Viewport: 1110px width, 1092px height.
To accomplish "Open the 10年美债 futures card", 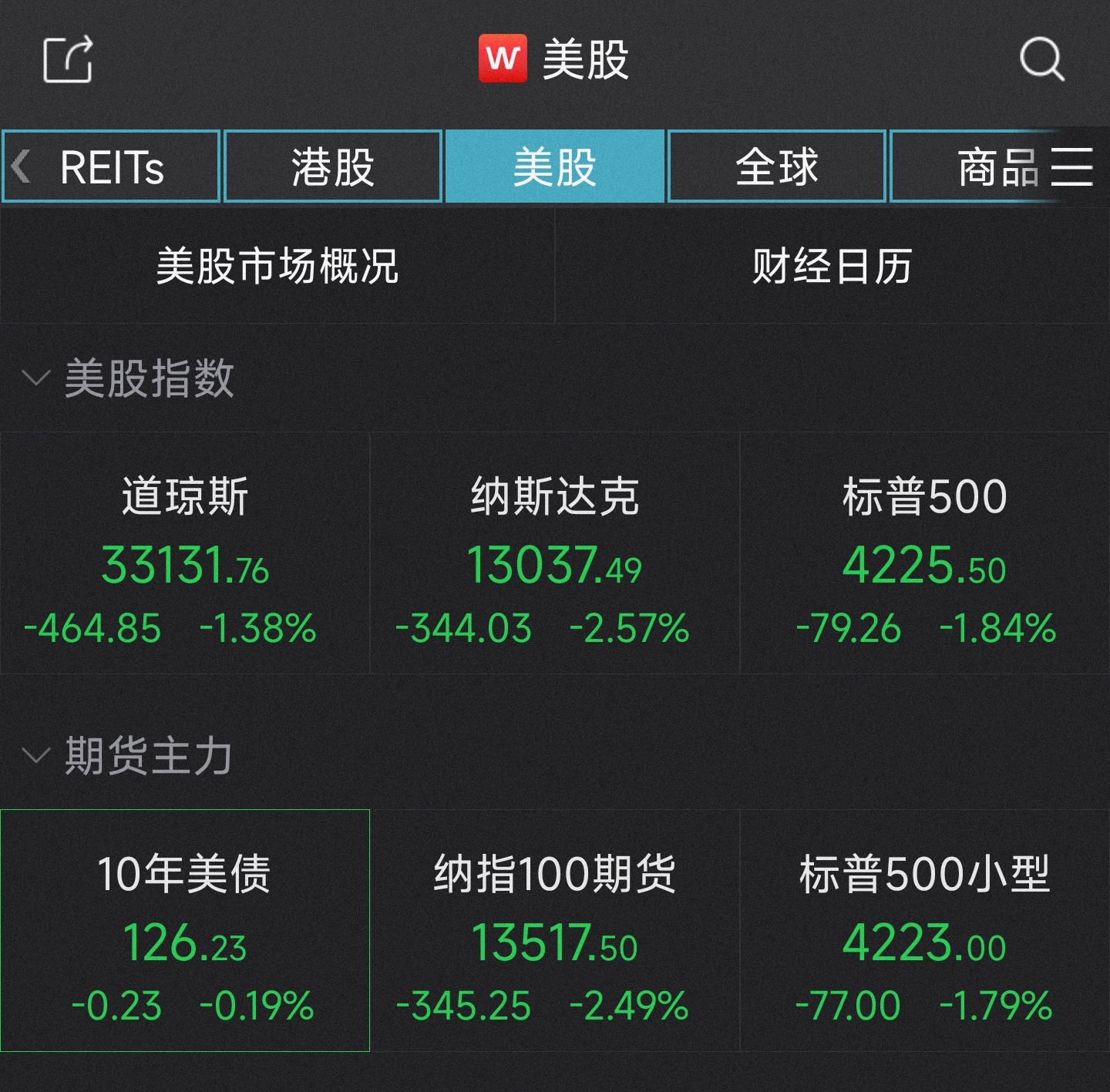I will coord(185,930).
